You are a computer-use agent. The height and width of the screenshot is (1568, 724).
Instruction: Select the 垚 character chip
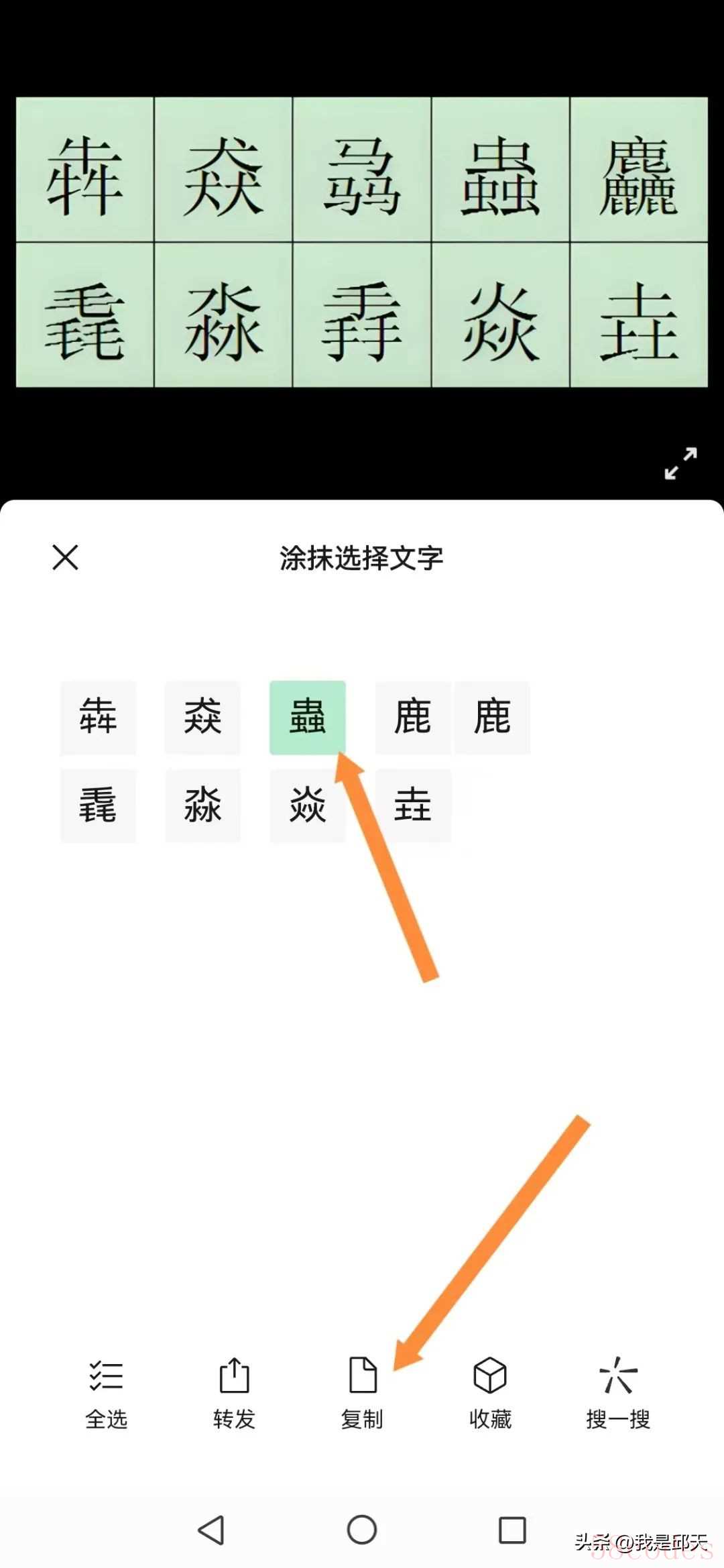[412, 805]
